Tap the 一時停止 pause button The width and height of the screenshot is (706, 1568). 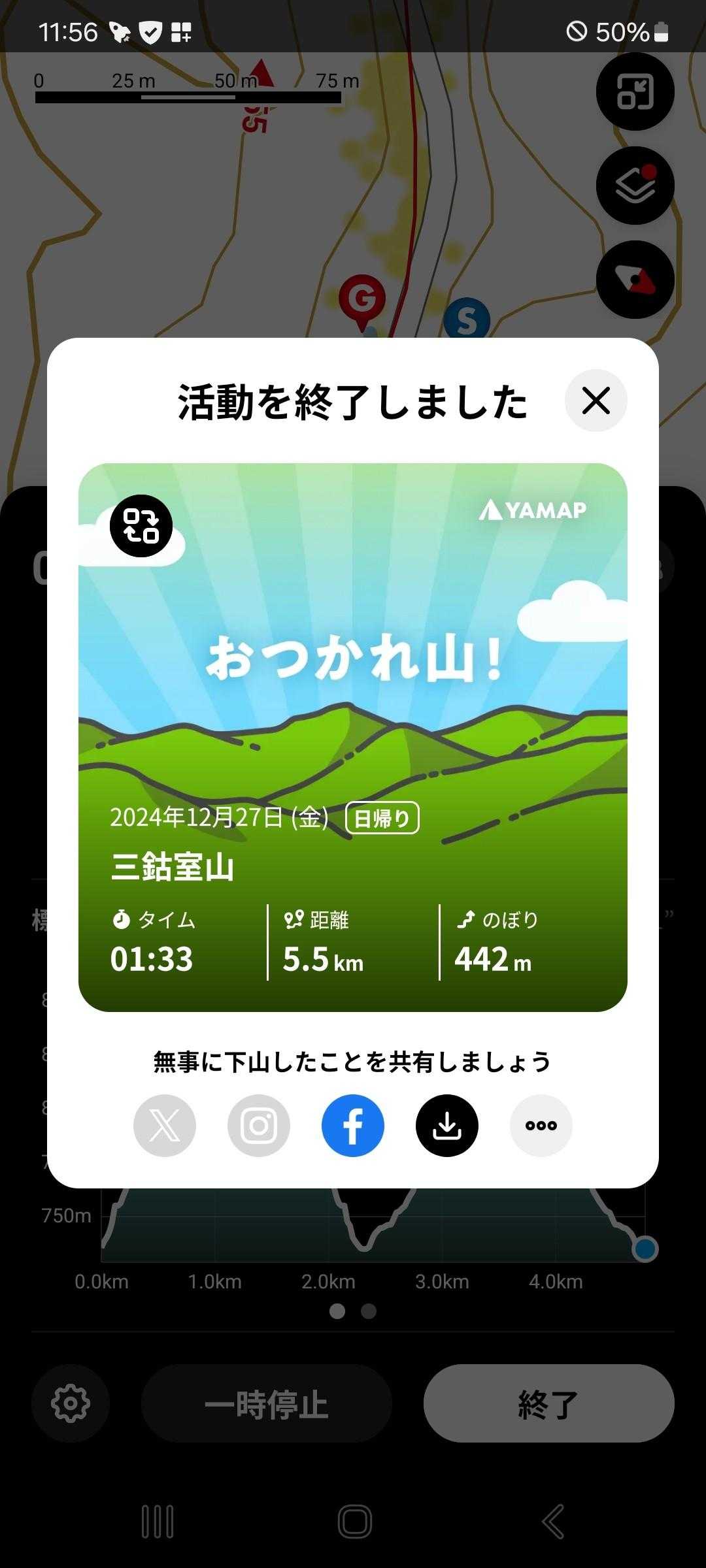pyautogui.click(x=267, y=1403)
